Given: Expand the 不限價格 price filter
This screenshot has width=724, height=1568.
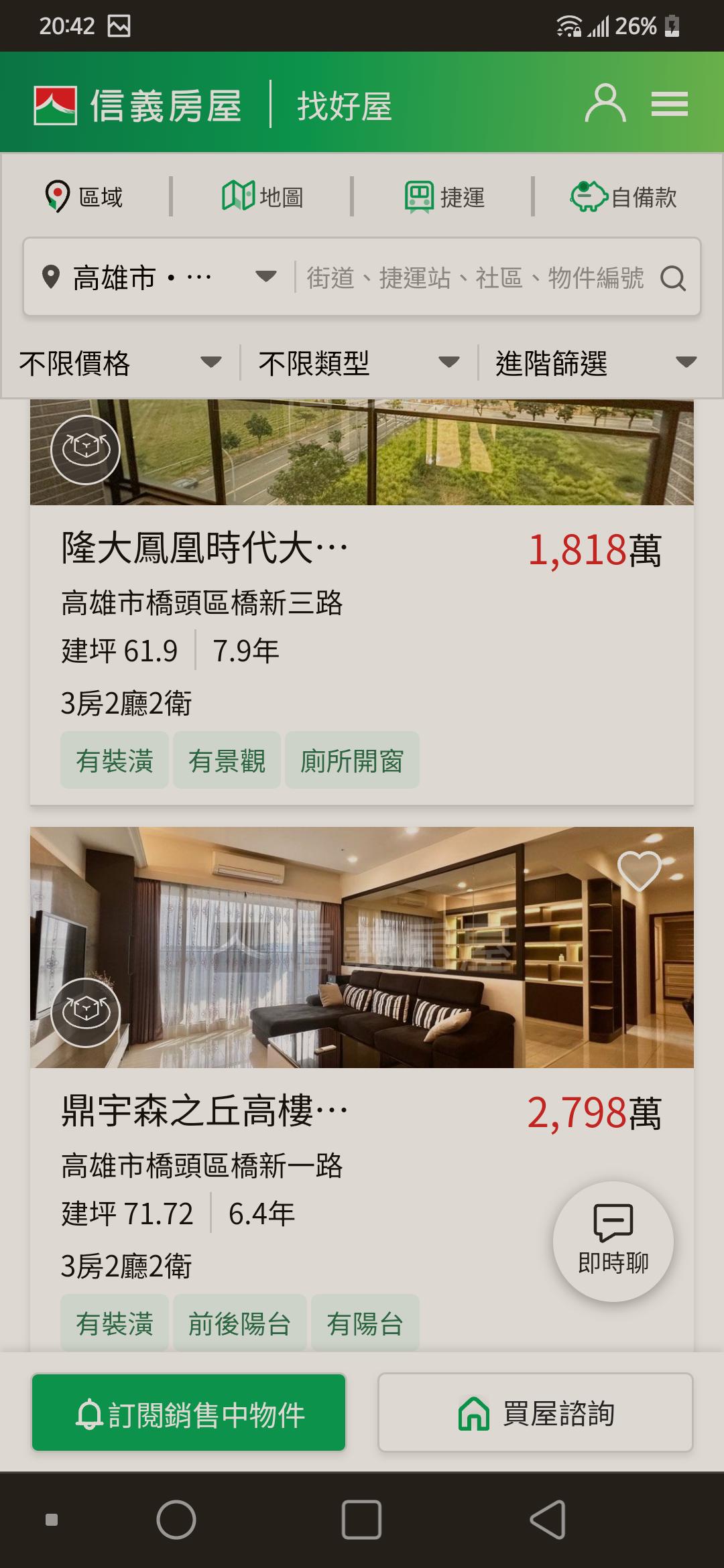Looking at the screenshot, I should [x=121, y=363].
